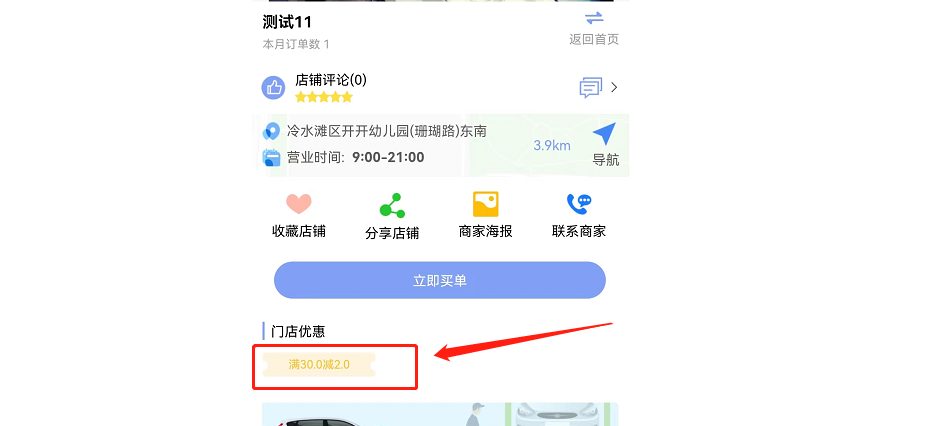
Task: Open the car banner image
Action: [x=440, y=414]
